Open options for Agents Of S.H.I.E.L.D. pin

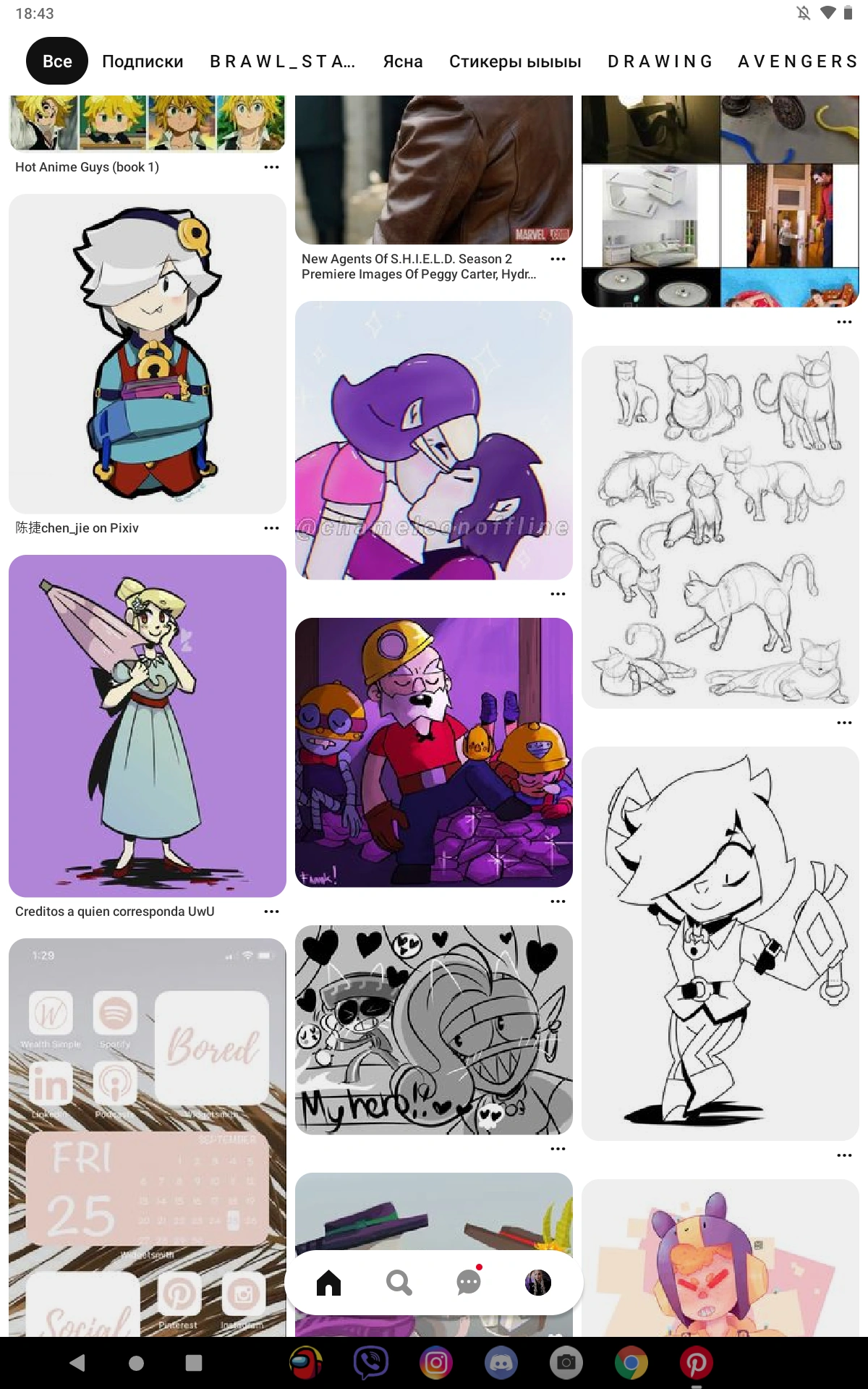point(558,259)
